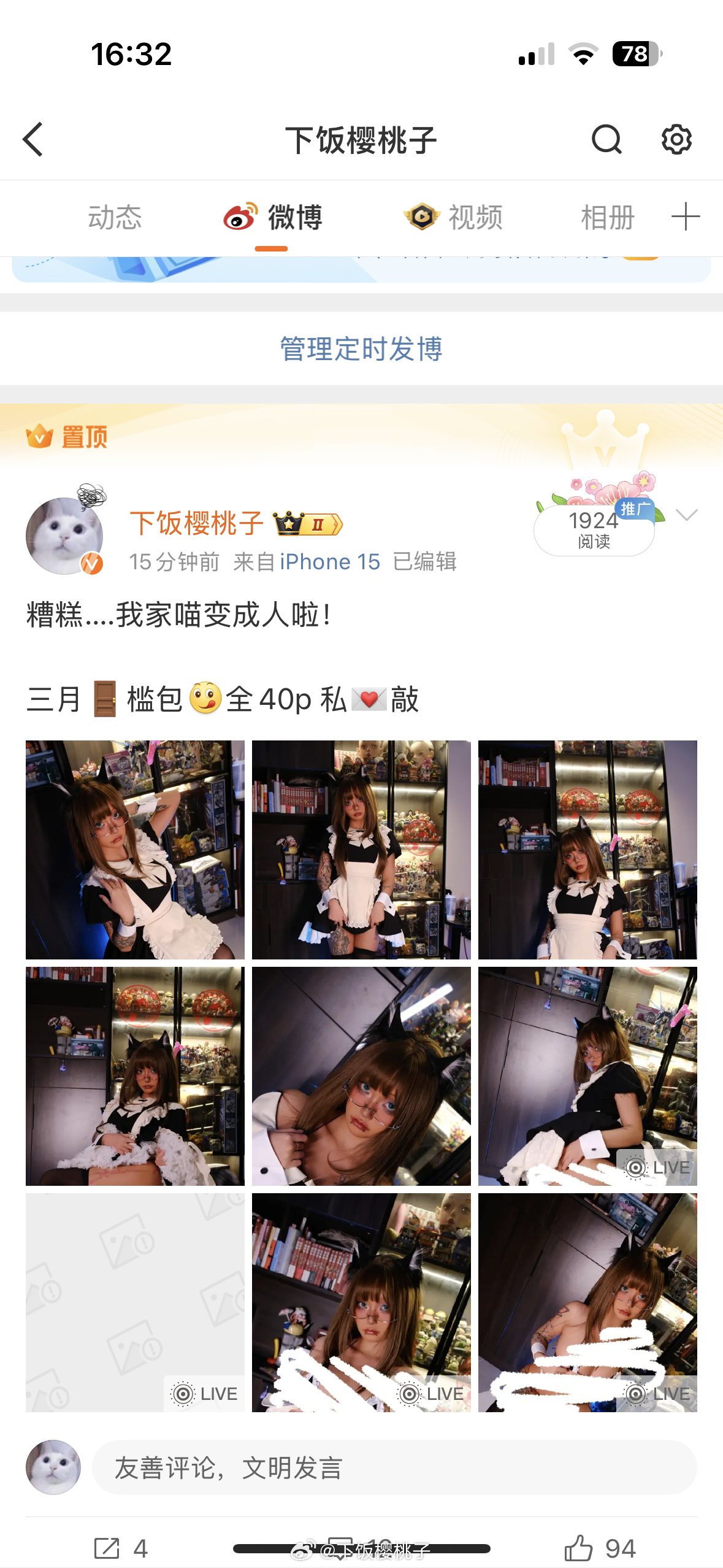
Task: Switch to the 动态 tab
Action: (x=115, y=218)
